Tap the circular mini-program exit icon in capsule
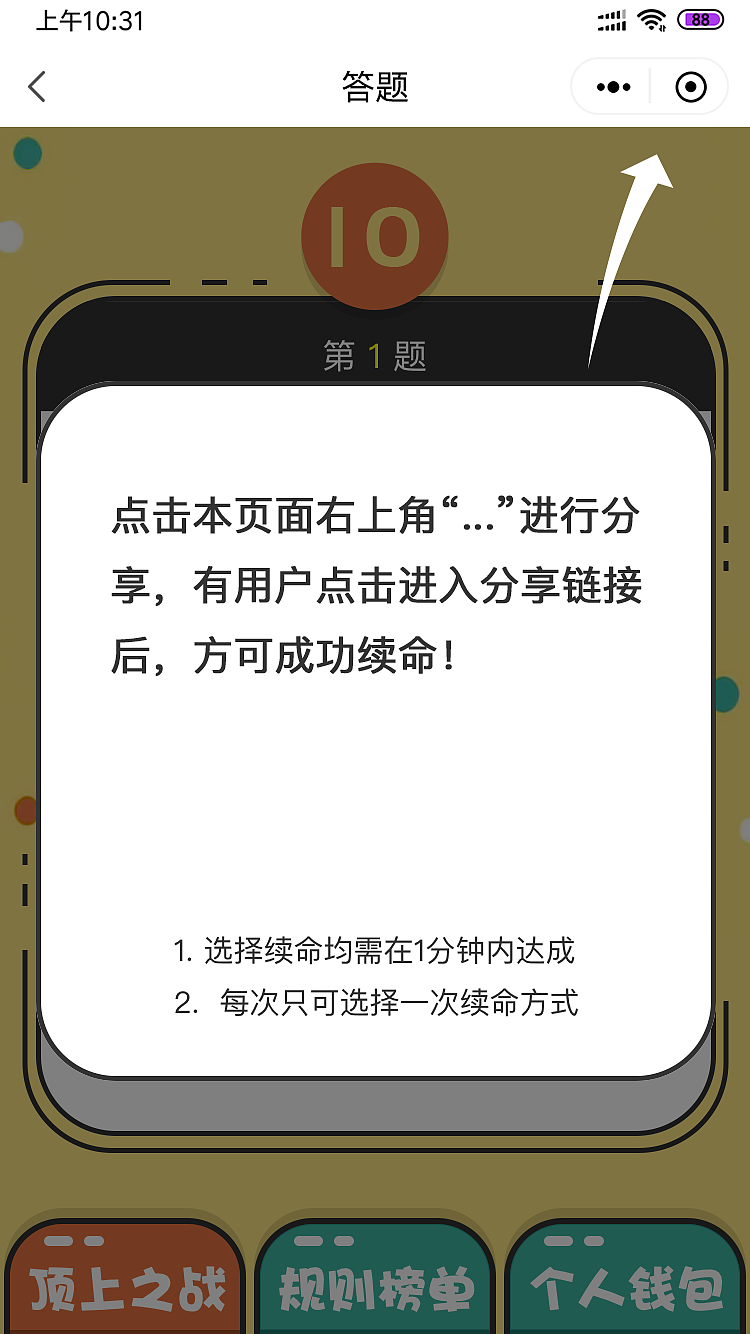750x1334 pixels. [x=690, y=86]
